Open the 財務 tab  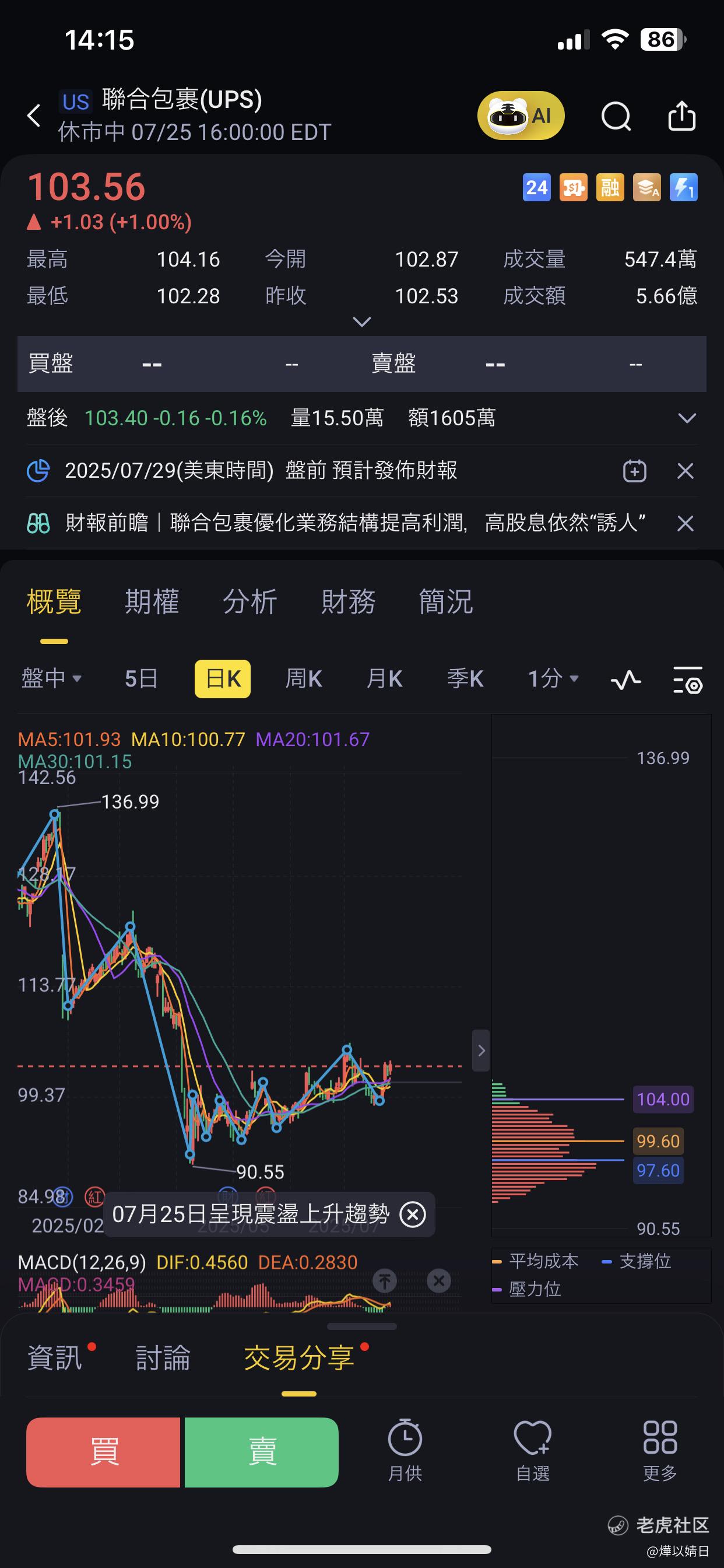click(348, 601)
